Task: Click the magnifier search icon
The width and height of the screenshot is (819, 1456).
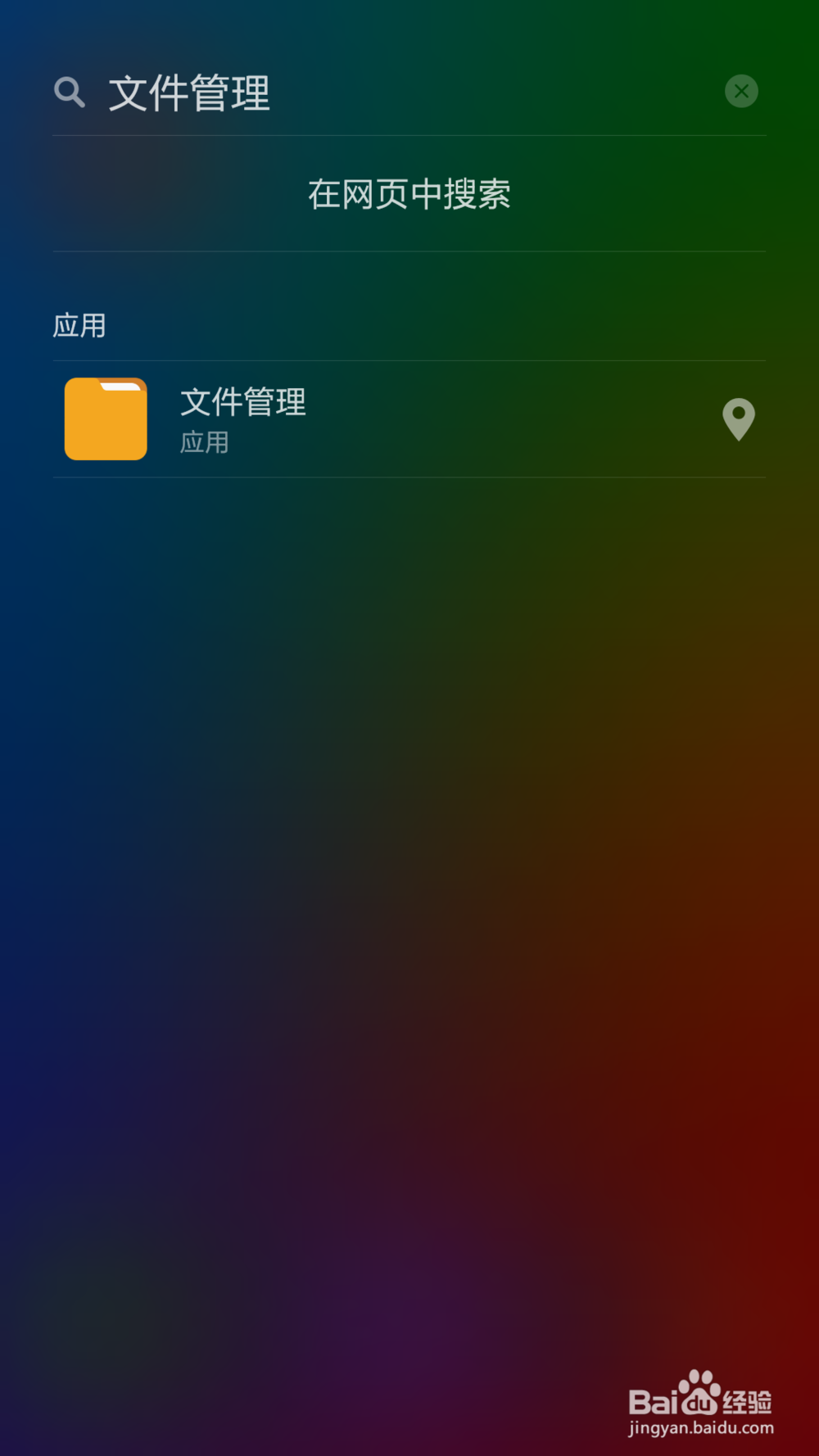Action: pyautogui.click(x=70, y=92)
